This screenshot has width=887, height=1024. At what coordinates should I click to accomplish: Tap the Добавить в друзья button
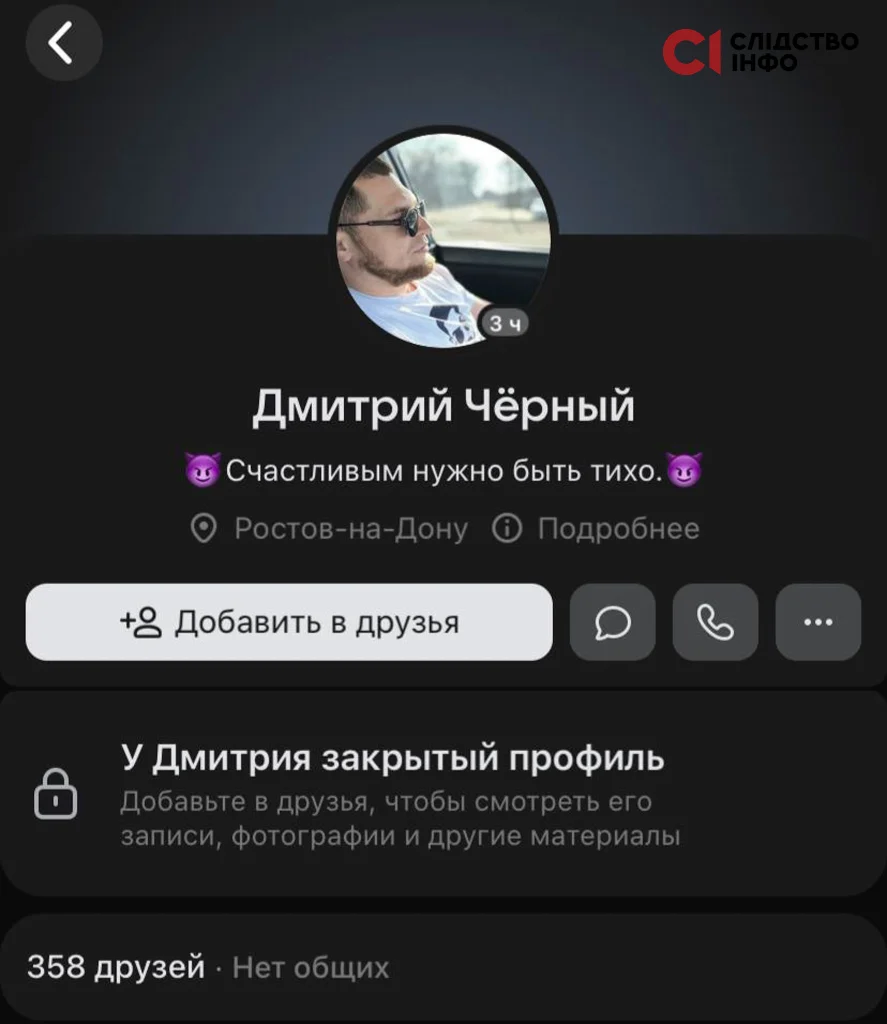[289, 622]
